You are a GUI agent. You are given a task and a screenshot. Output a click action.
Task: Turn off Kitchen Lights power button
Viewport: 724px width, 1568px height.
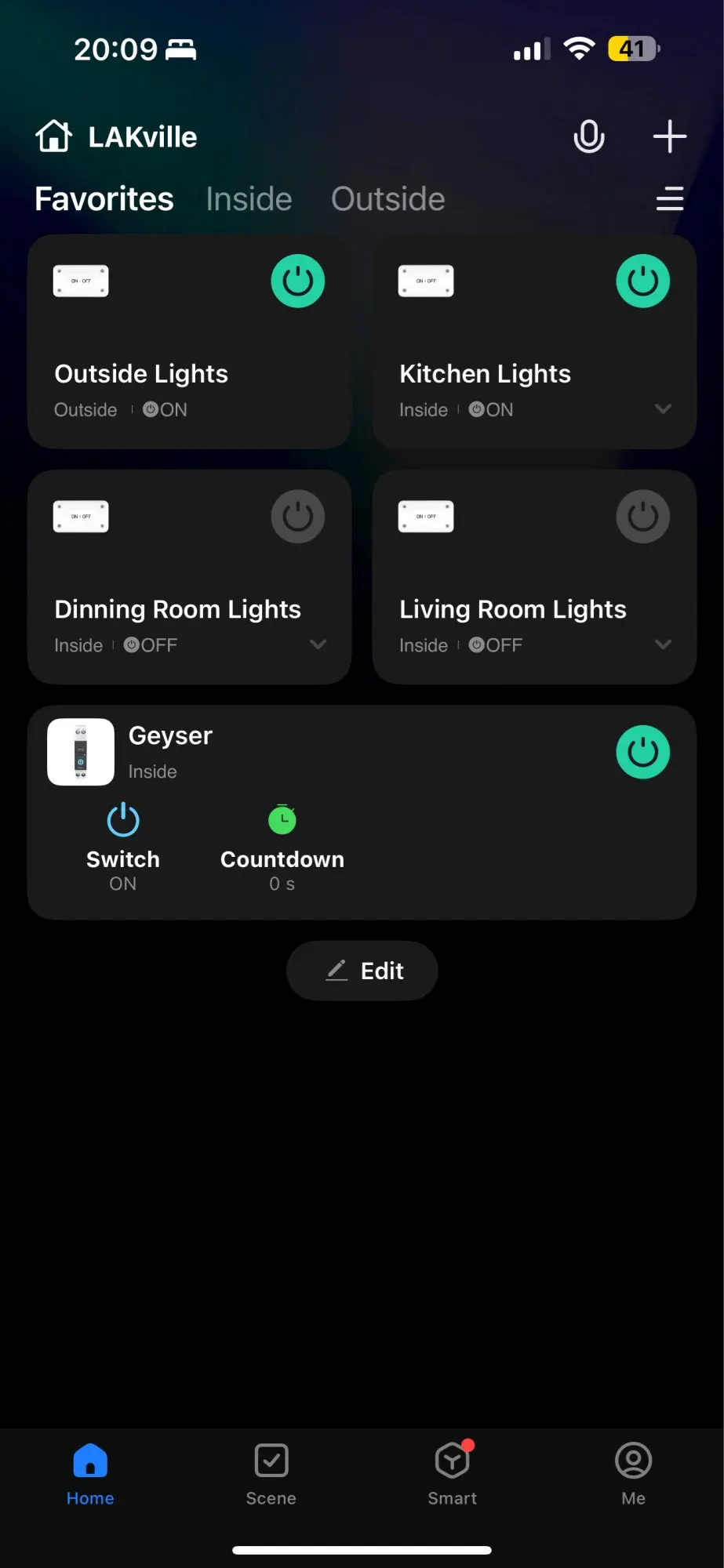(643, 281)
